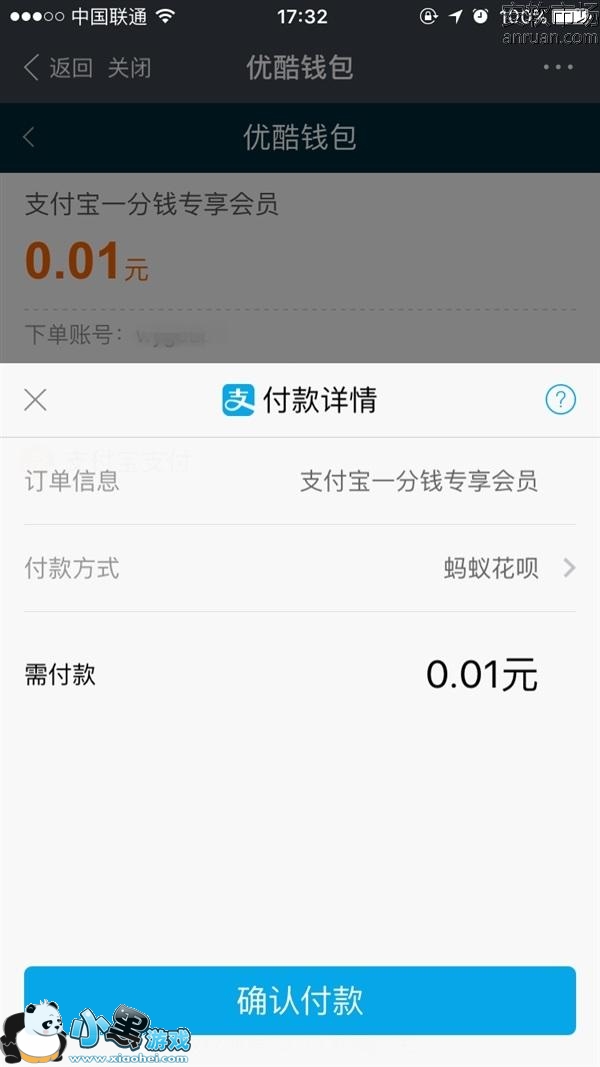
Task: Close the 付款详情 payment sheet
Action: (x=35, y=400)
